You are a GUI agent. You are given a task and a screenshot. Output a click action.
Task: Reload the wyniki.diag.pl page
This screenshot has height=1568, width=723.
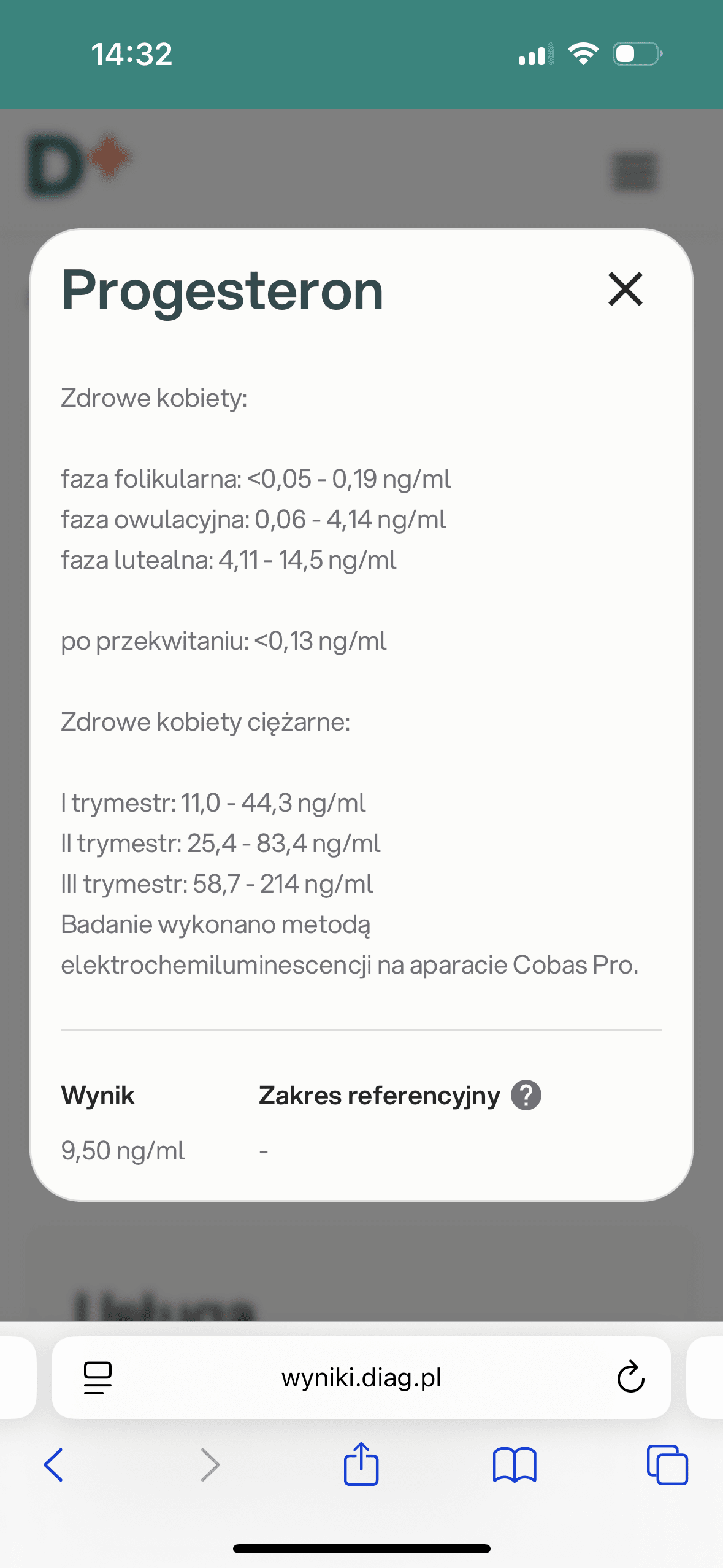coord(630,1377)
